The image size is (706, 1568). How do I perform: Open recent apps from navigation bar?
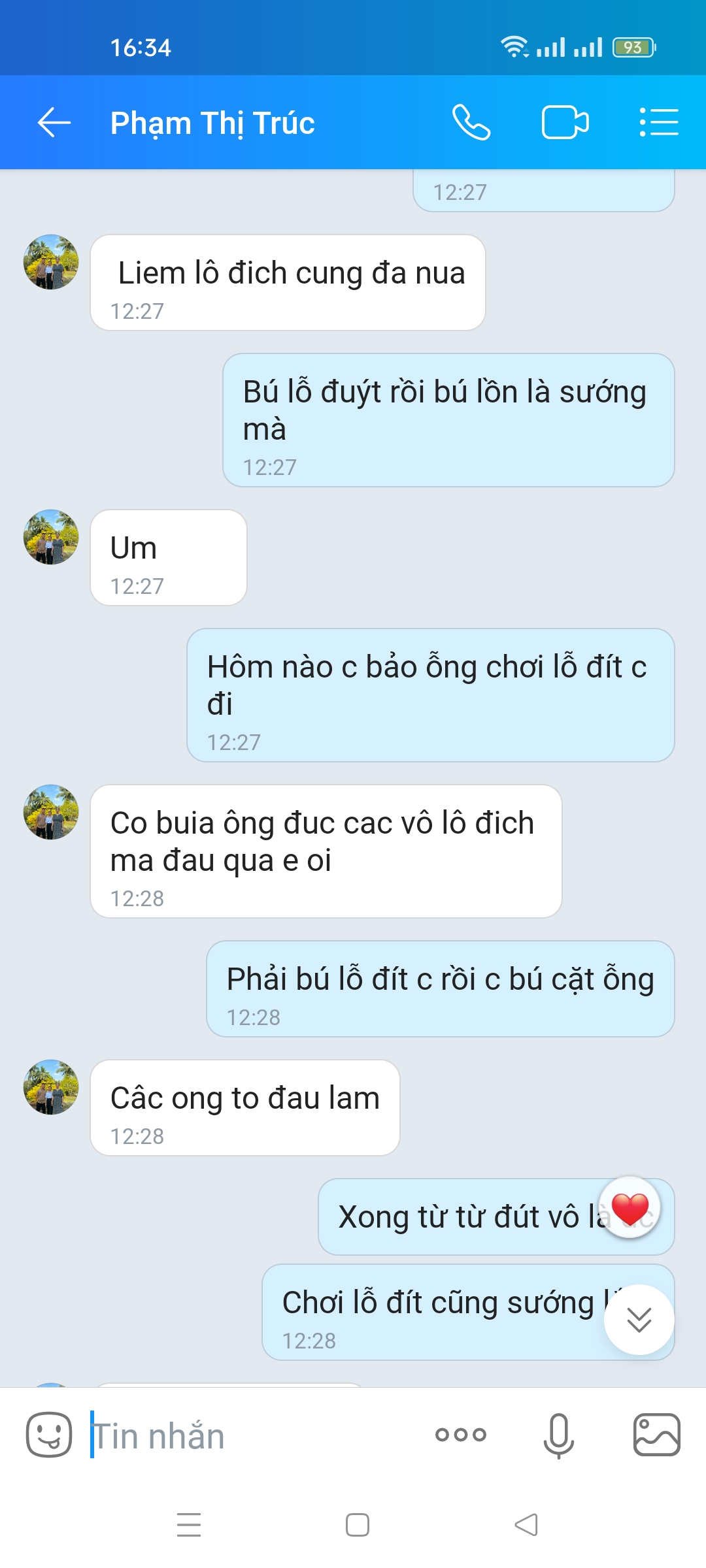point(189,1525)
